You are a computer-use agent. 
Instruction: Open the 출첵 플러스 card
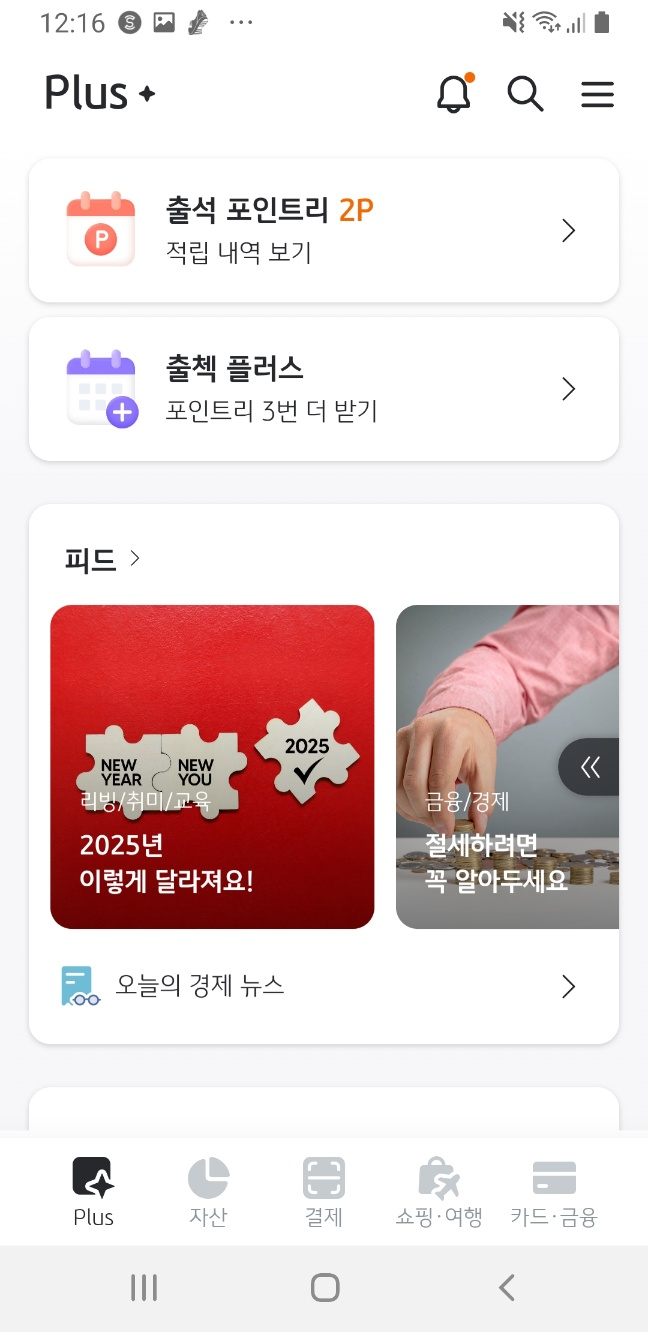tap(324, 389)
